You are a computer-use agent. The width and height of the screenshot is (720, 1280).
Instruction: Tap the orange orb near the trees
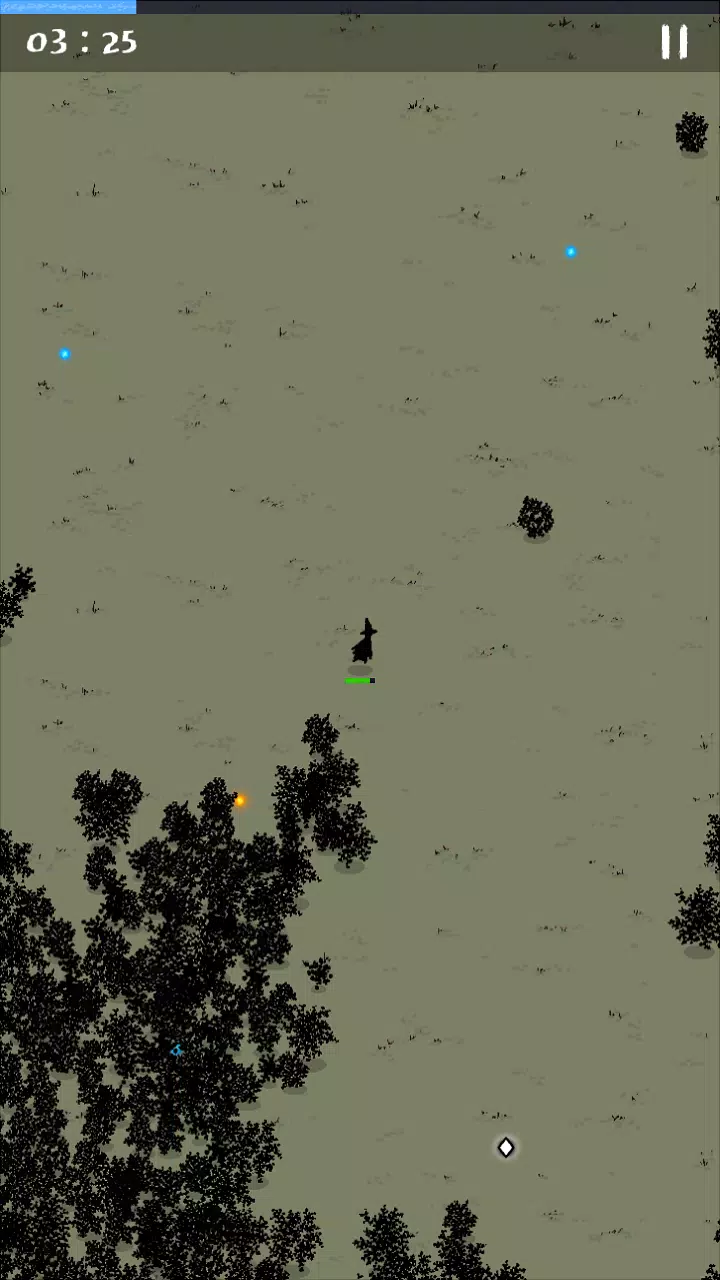(x=240, y=799)
